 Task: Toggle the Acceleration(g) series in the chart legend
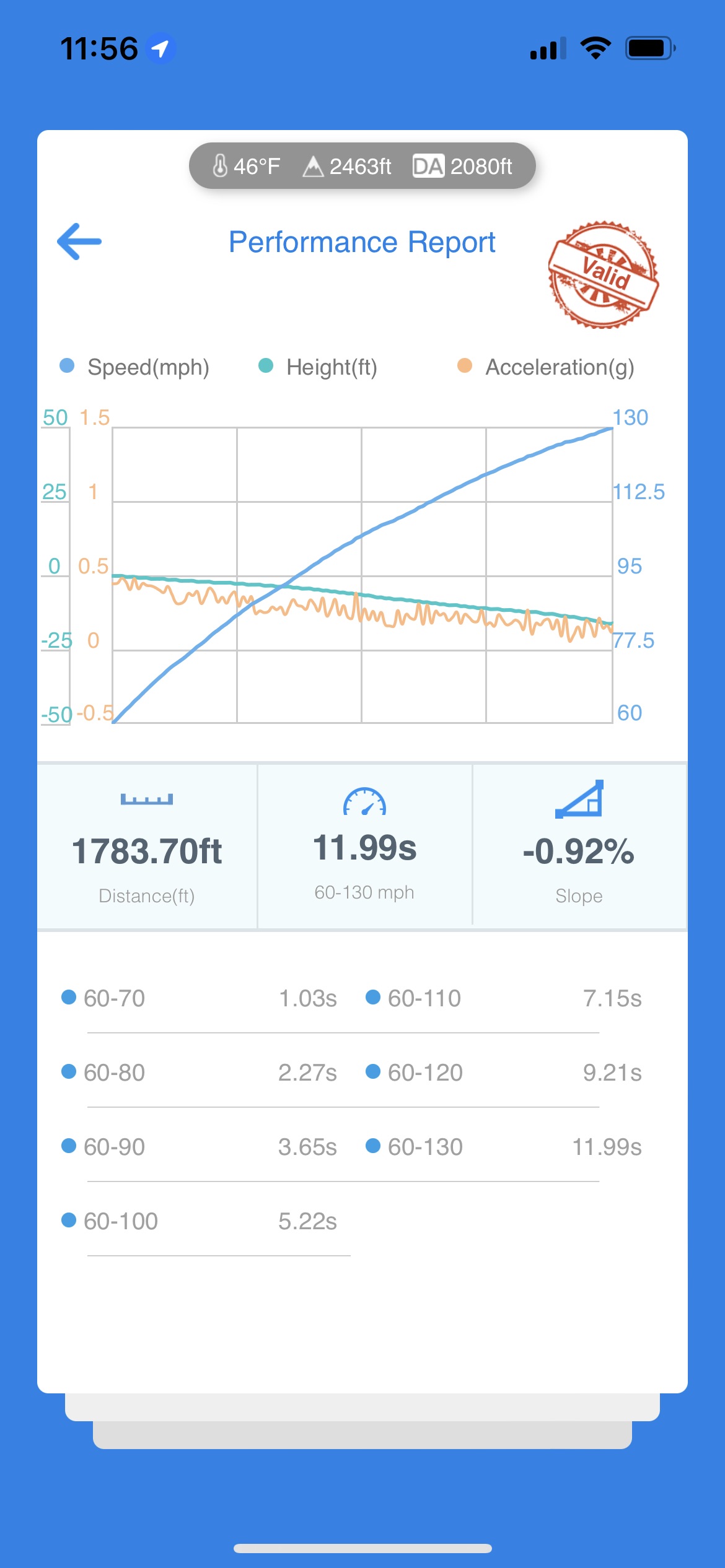546,367
